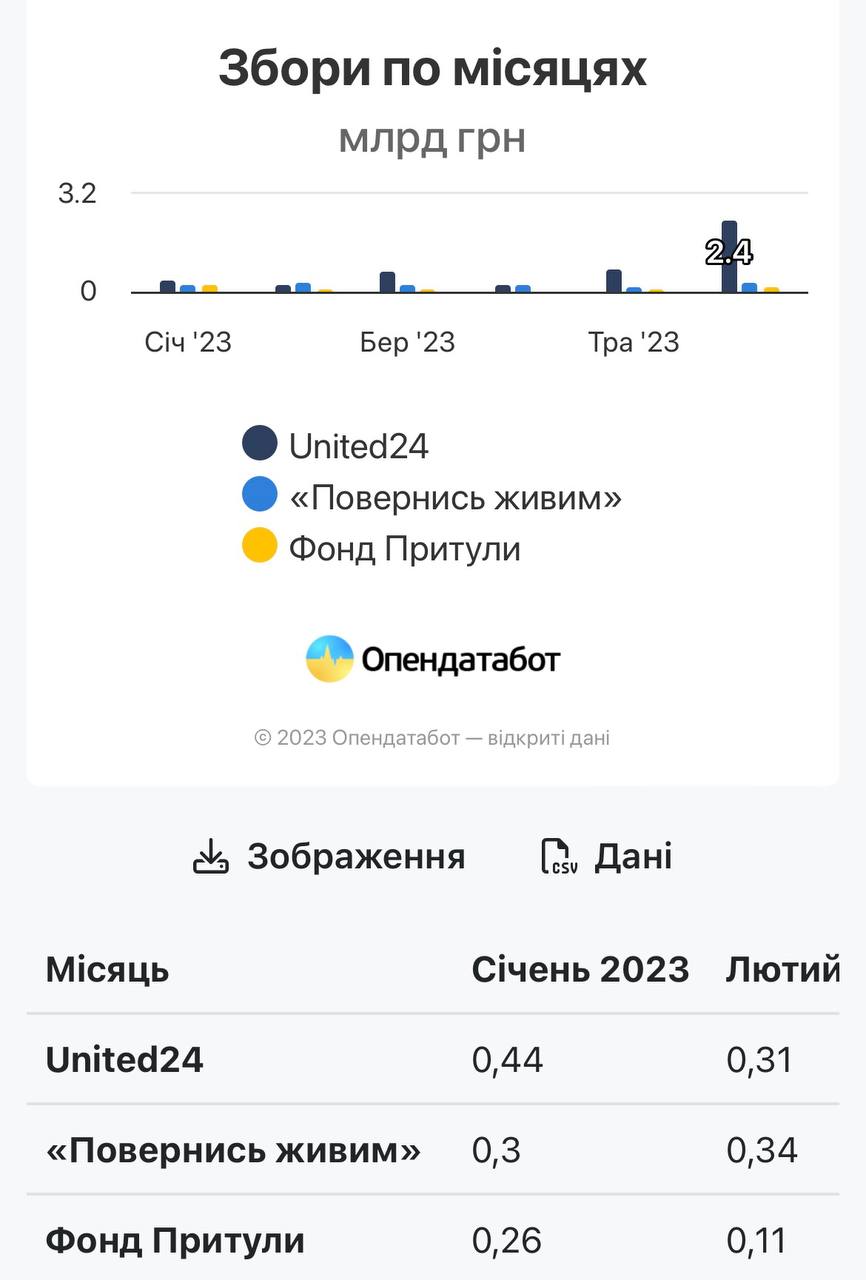Toggle the Фонд Притули legend series
Screen dimensions: 866x1280
pos(382,549)
